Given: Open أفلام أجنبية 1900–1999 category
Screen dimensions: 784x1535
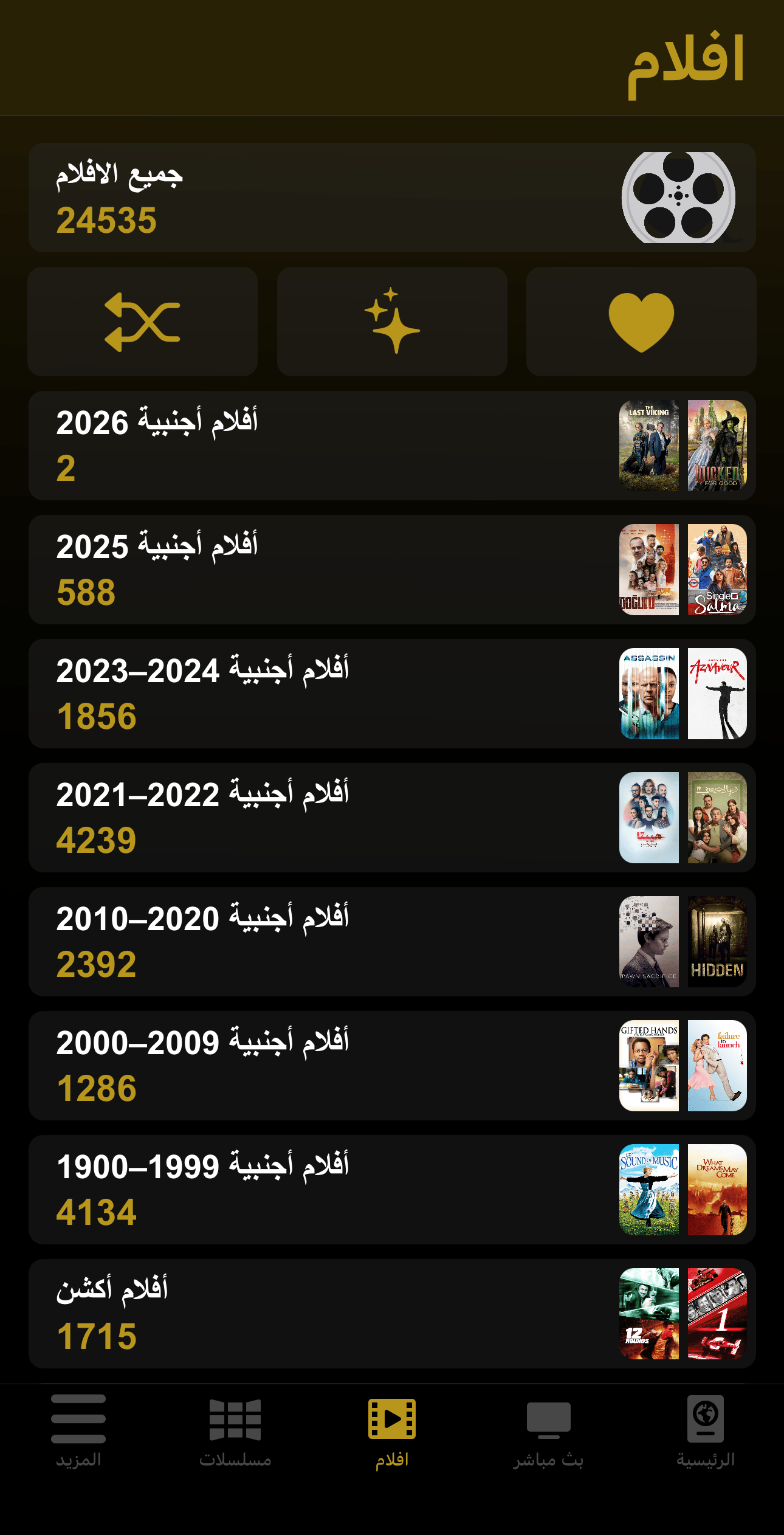Looking at the screenshot, I should (392, 1190).
